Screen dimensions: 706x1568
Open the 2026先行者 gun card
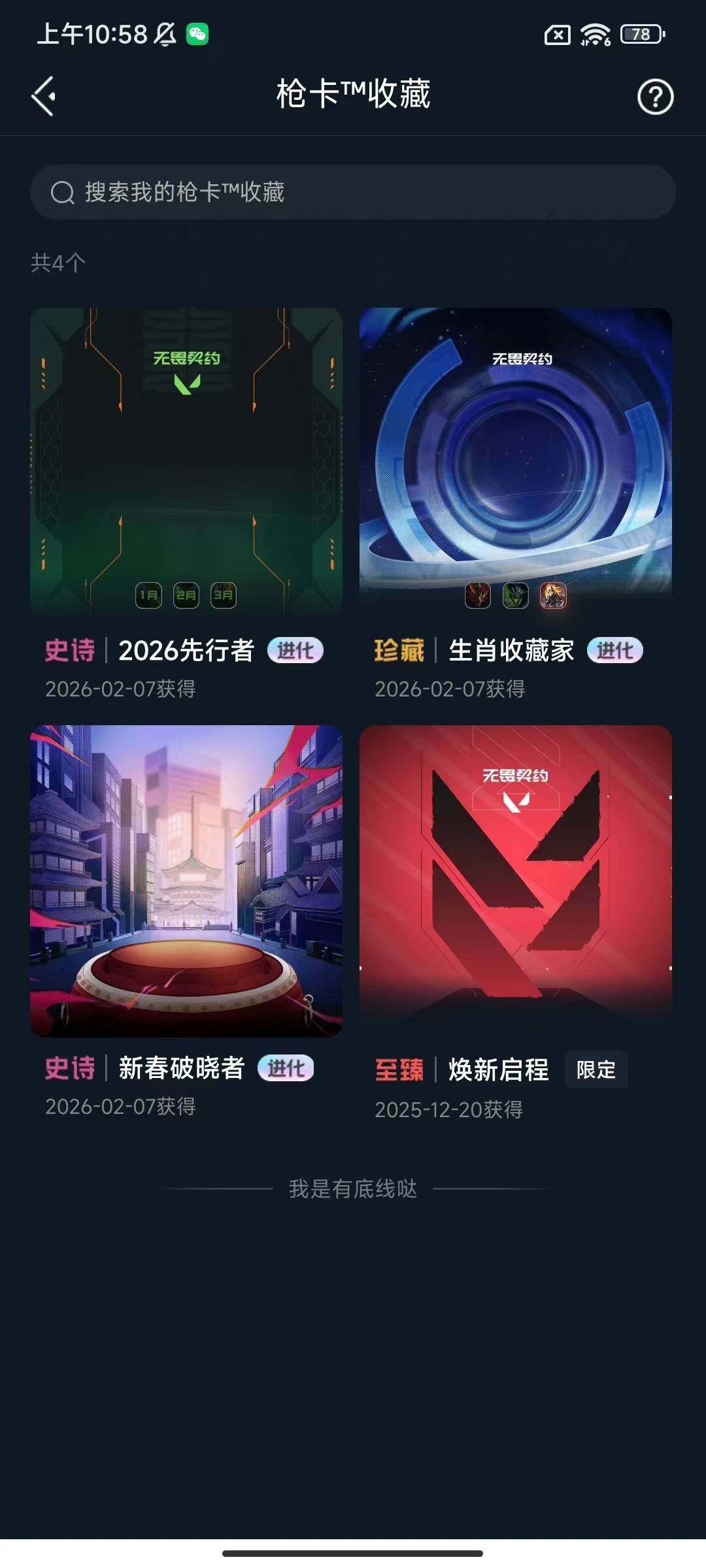pyautogui.click(x=186, y=461)
